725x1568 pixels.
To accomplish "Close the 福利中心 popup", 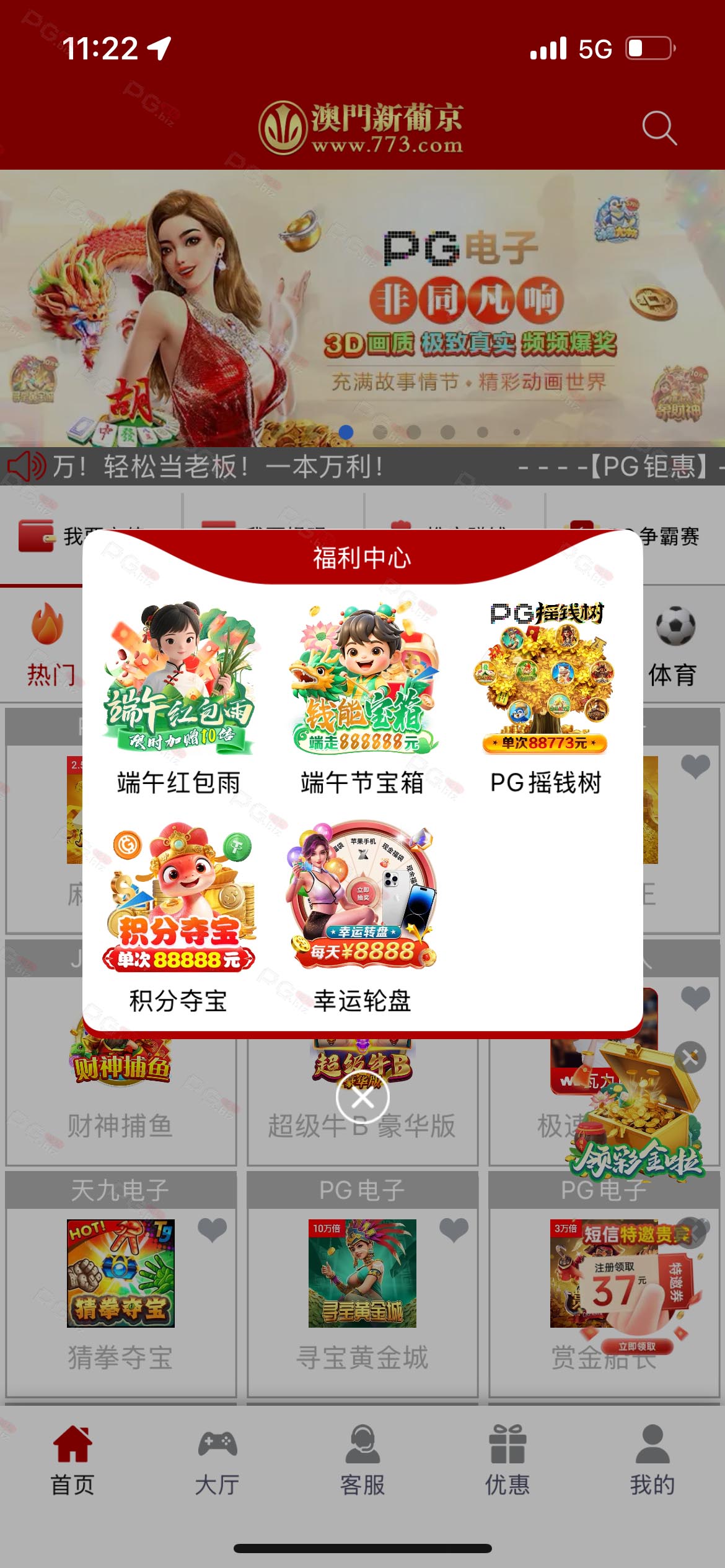I will click(x=362, y=1097).
